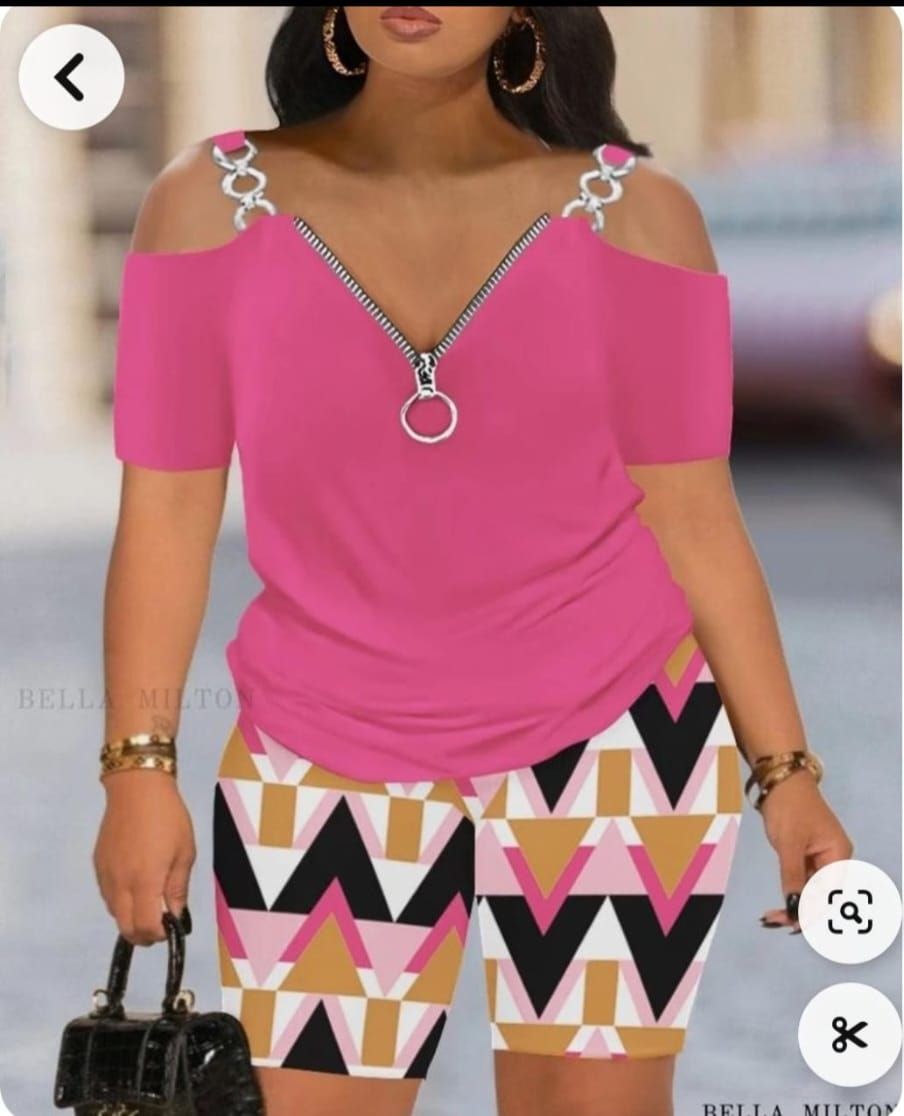Viewport: 904px width, 1116px height.
Task: Go back using the arrow button
Action: click(71, 77)
